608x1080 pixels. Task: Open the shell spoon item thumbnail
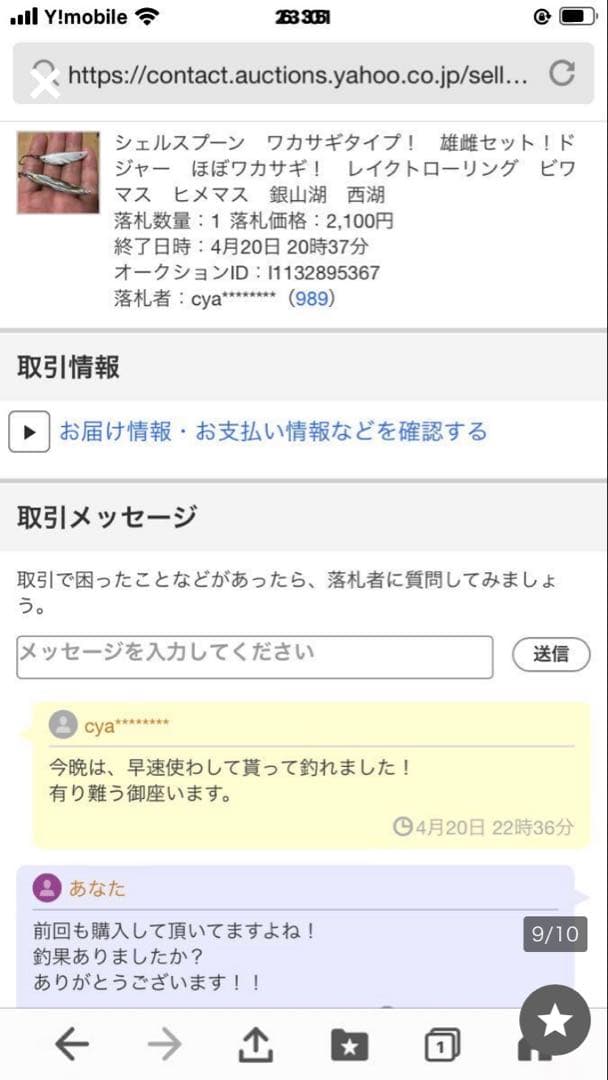tap(58, 173)
